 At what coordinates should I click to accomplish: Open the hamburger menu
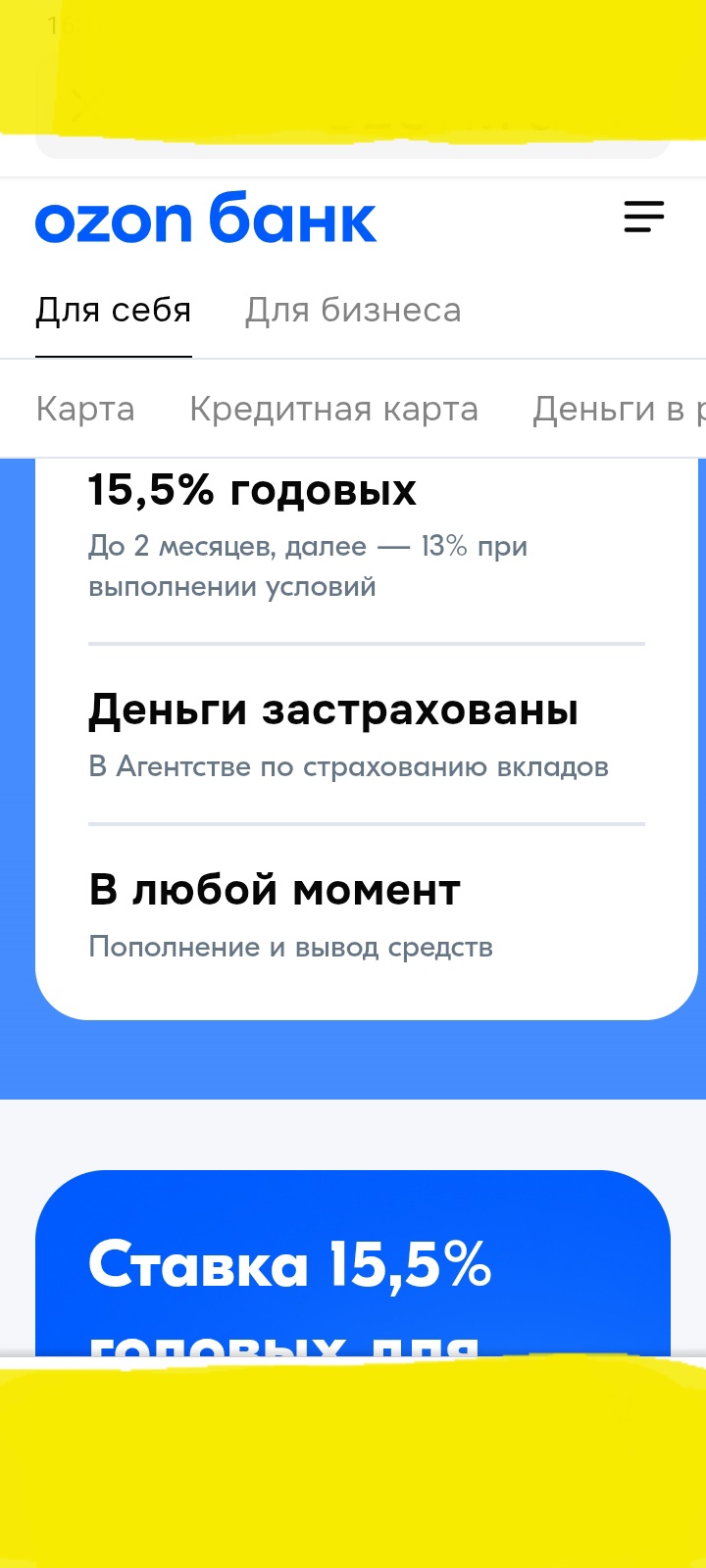point(644,217)
